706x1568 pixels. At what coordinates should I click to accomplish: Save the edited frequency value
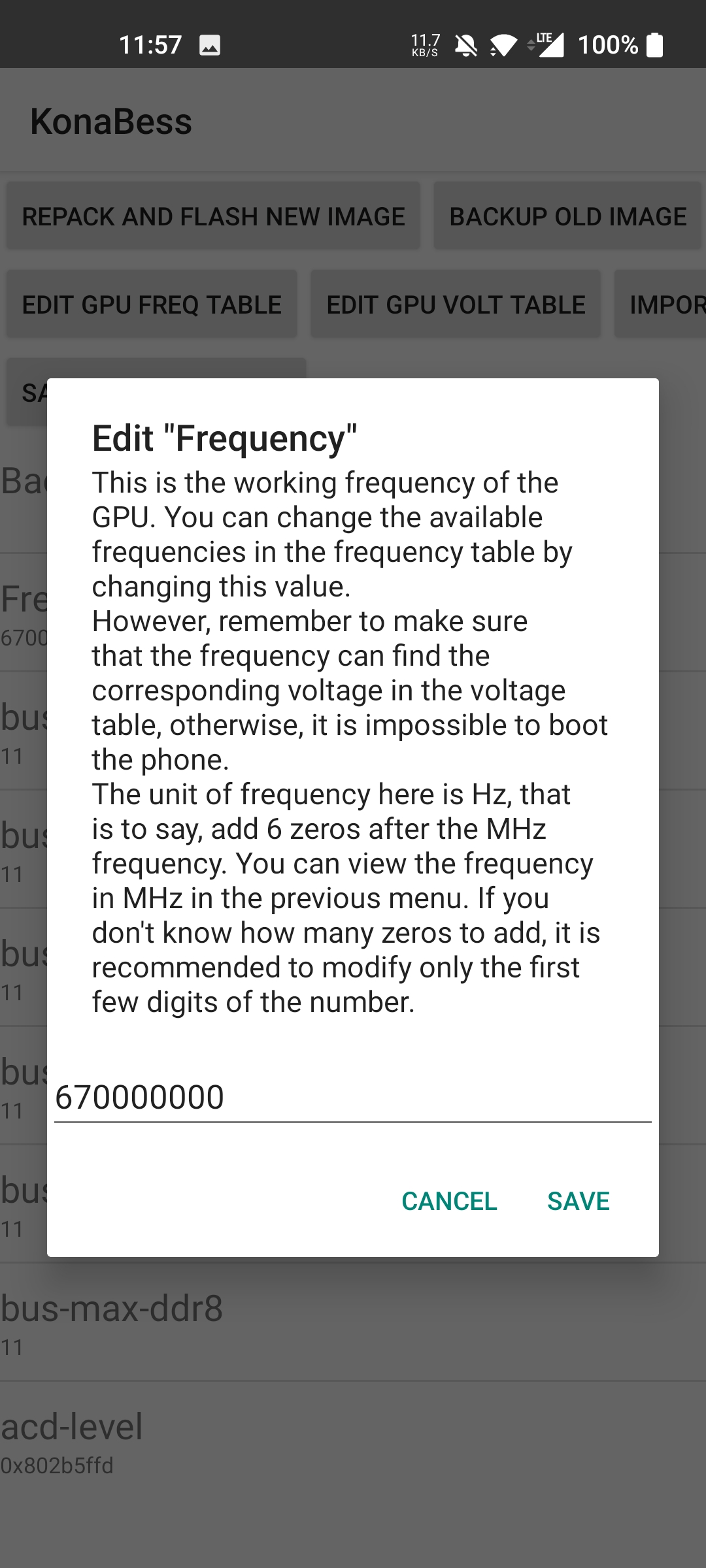579,1201
